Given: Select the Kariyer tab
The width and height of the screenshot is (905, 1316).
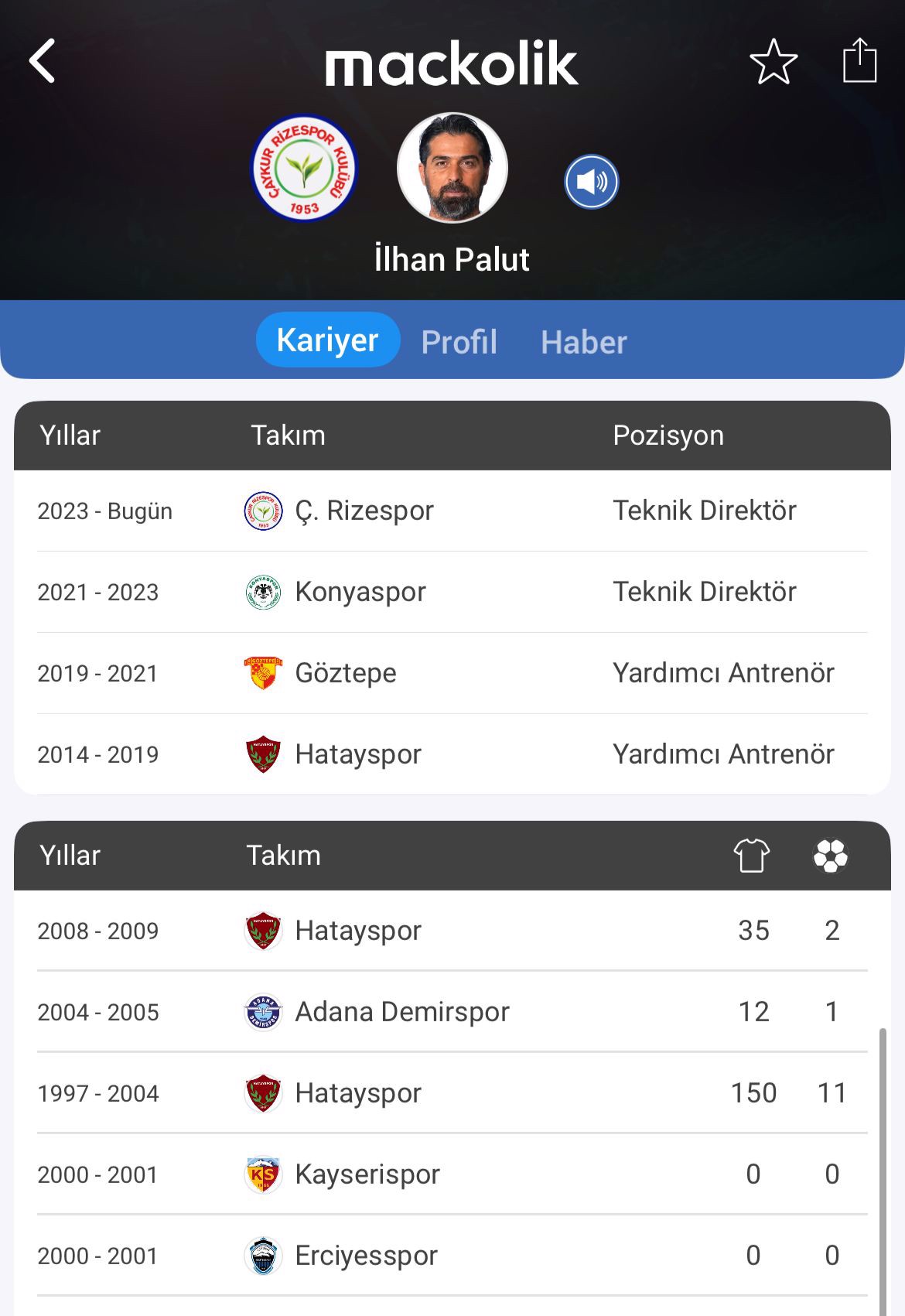Looking at the screenshot, I should click(328, 340).
